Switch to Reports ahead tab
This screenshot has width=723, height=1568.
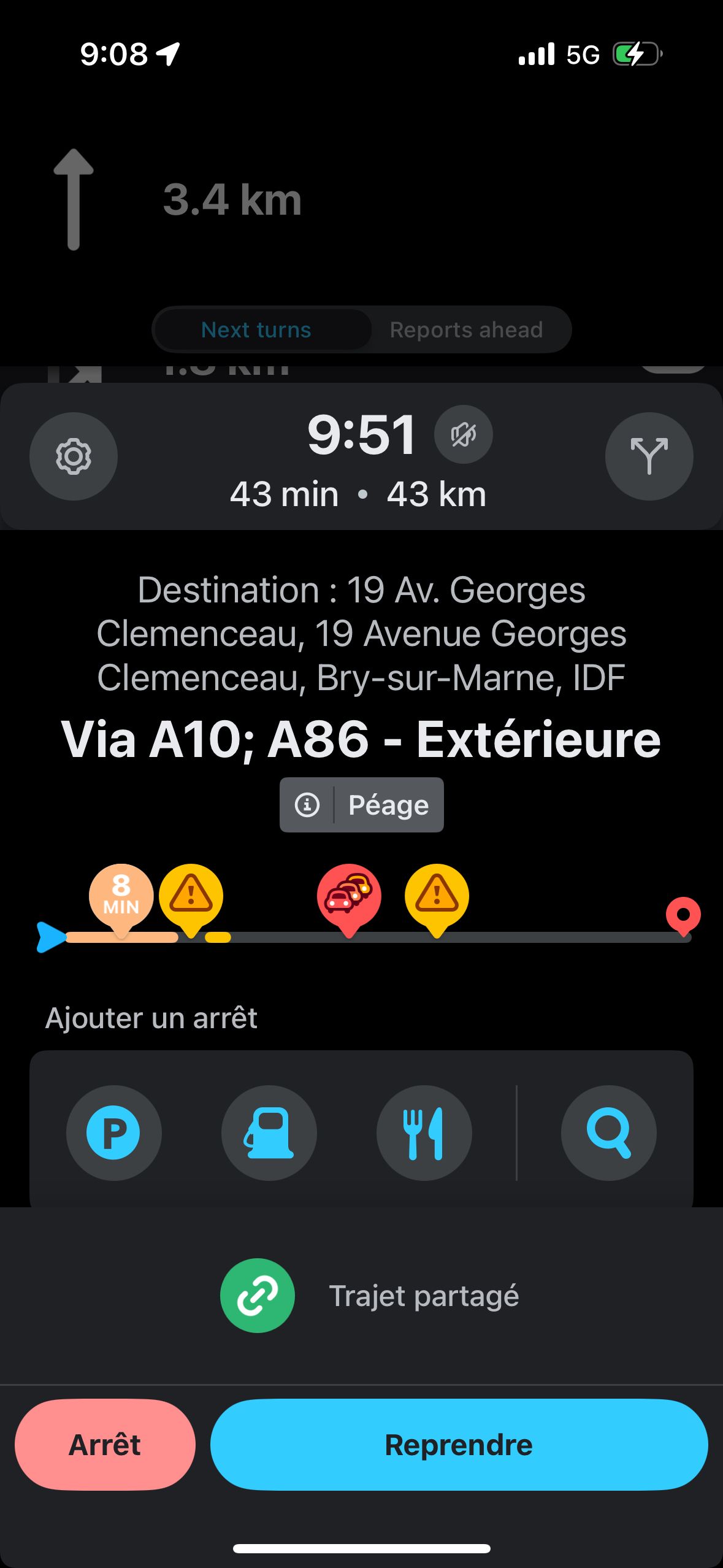(466, 330)
